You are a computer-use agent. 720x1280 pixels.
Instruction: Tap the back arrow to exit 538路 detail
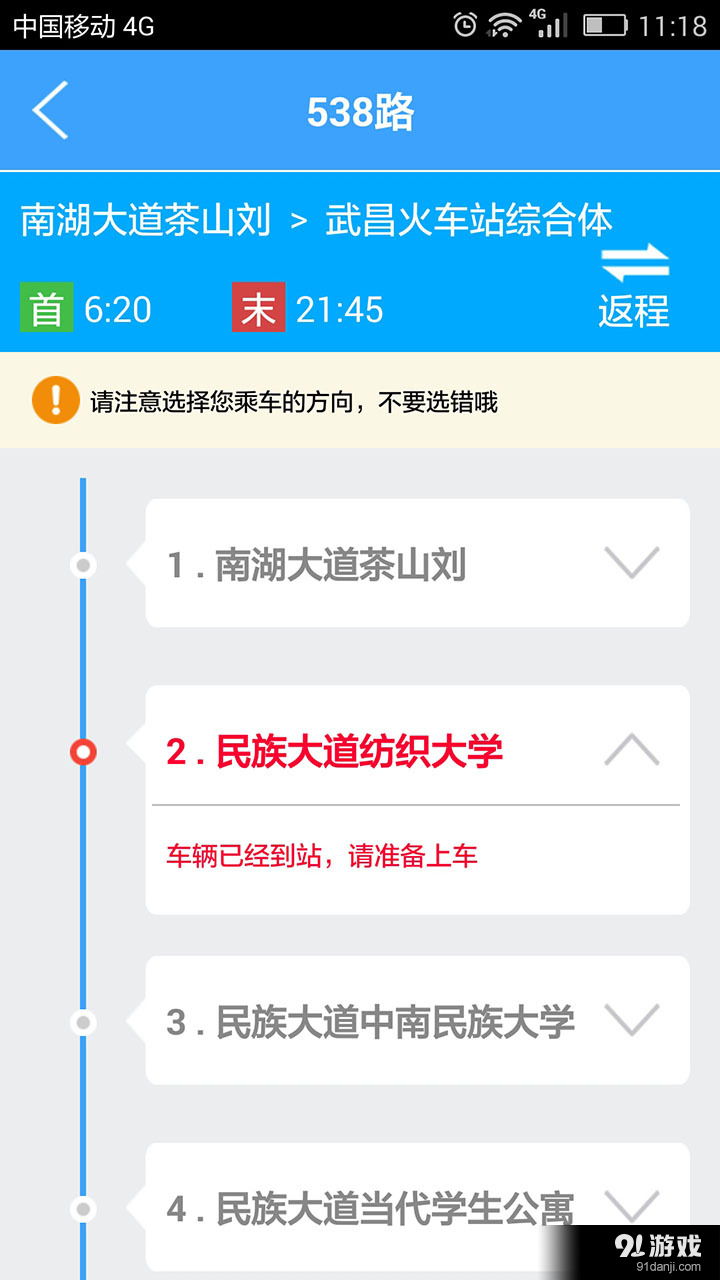[48, 110]
